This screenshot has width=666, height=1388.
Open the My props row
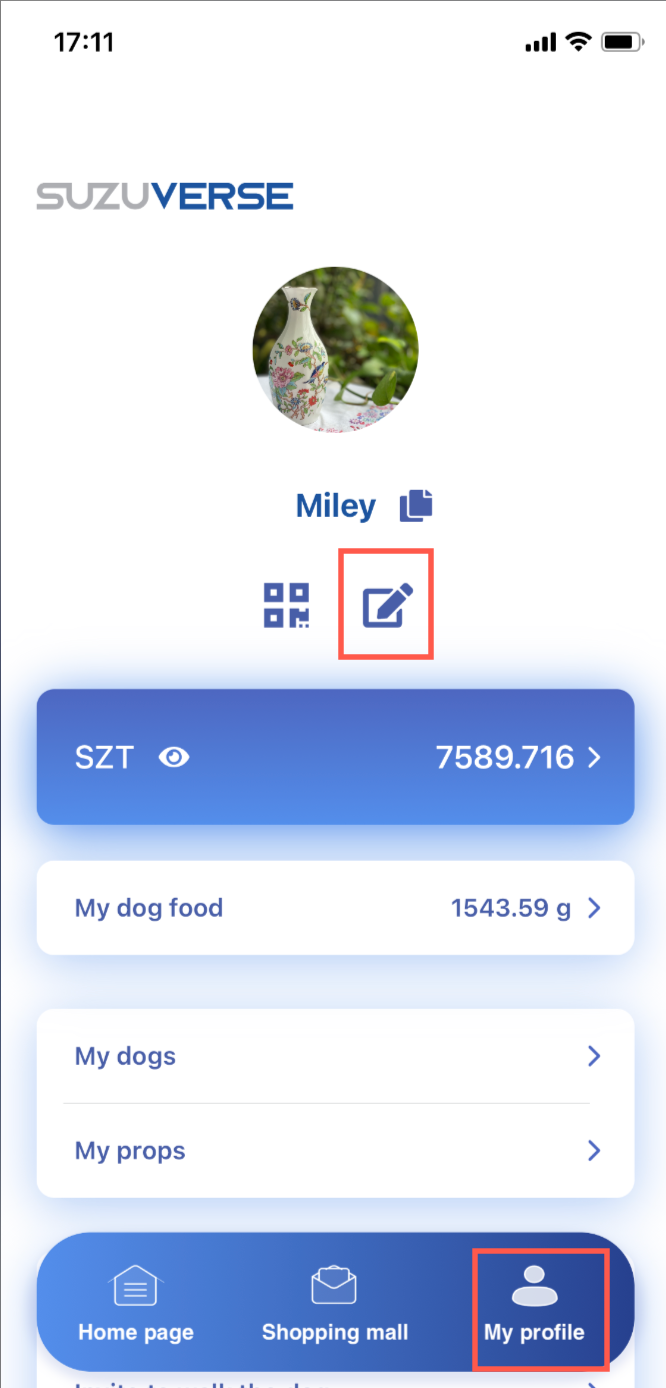click(335, 1151)
